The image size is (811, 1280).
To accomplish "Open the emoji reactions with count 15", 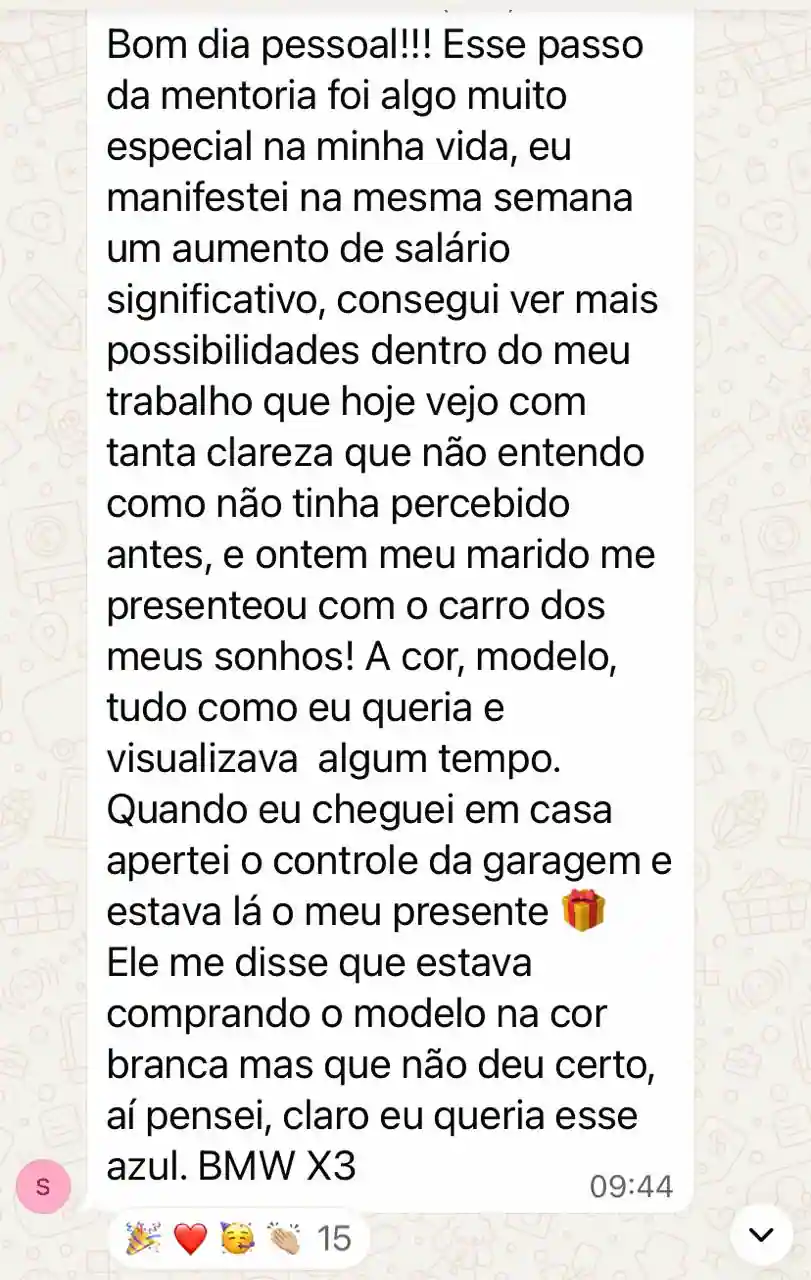I will click(x=238, y=1239).
